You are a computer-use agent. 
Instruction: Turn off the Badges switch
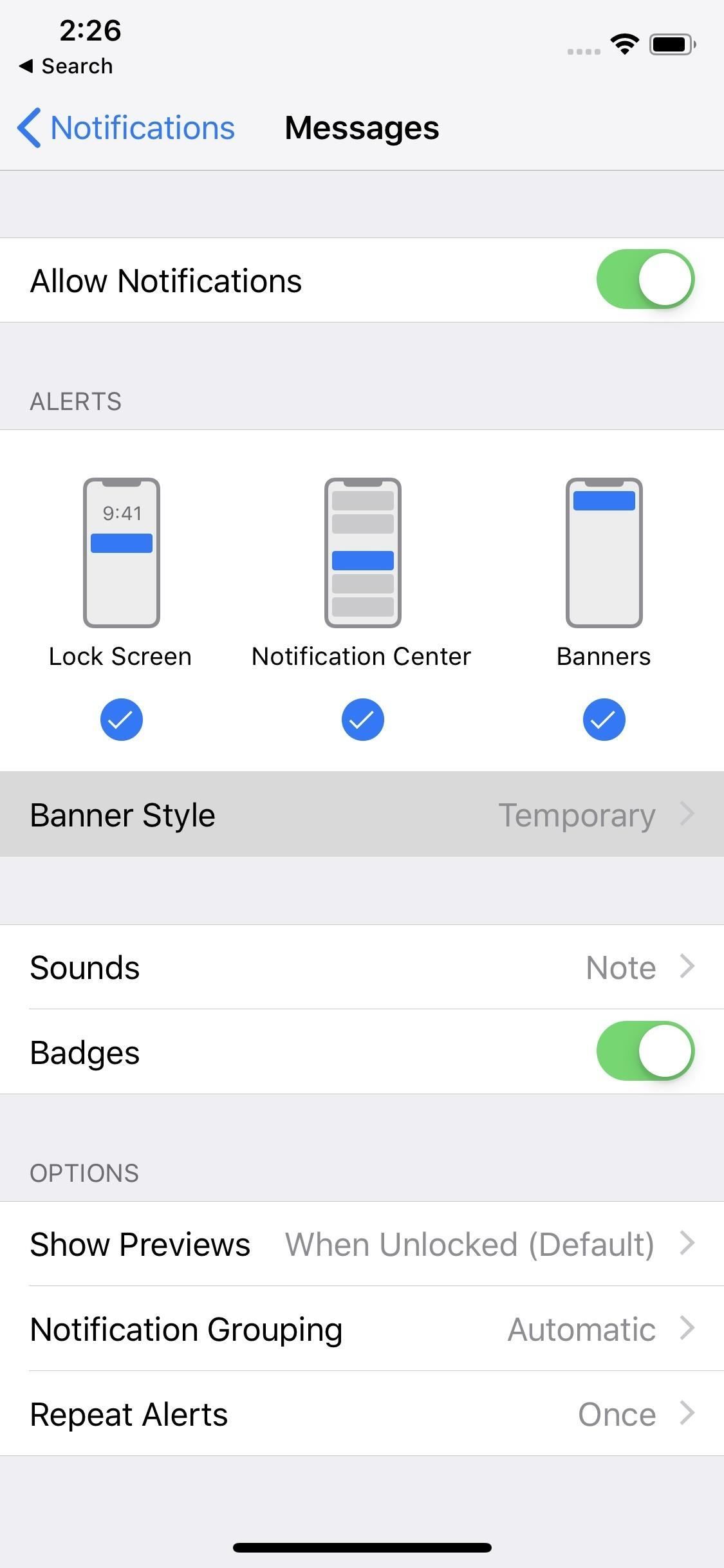(x=646, y=1050)
